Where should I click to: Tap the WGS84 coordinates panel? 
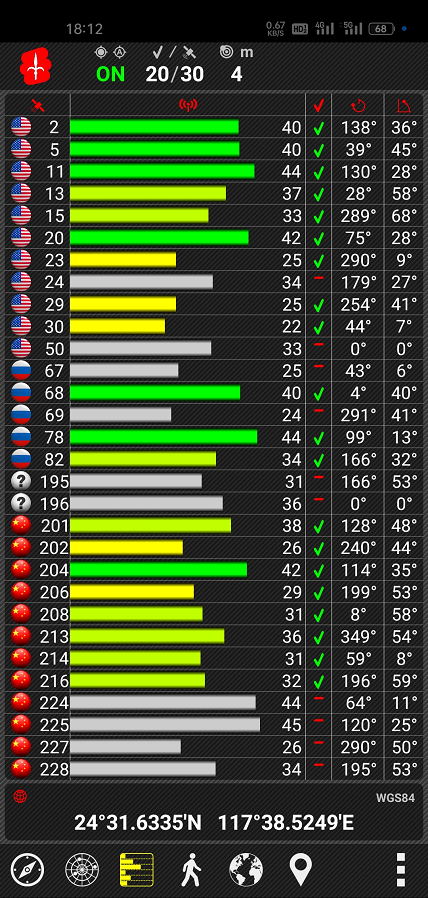pos(214,812)
